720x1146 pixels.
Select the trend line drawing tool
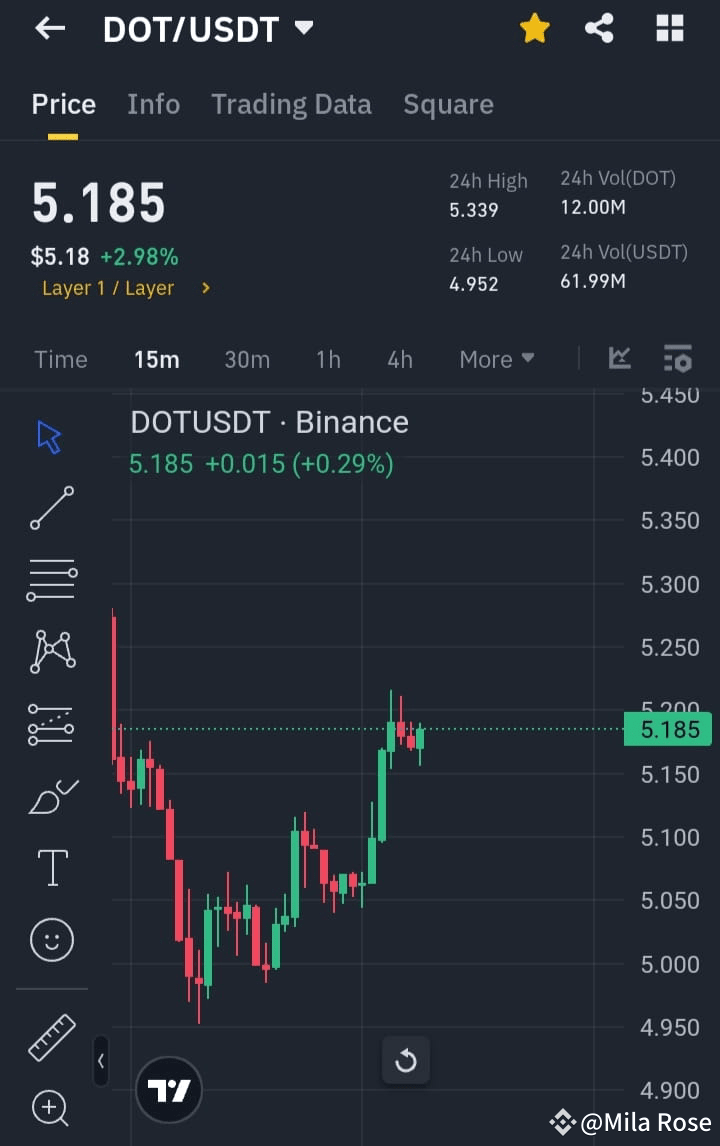(x=51, y=508)
